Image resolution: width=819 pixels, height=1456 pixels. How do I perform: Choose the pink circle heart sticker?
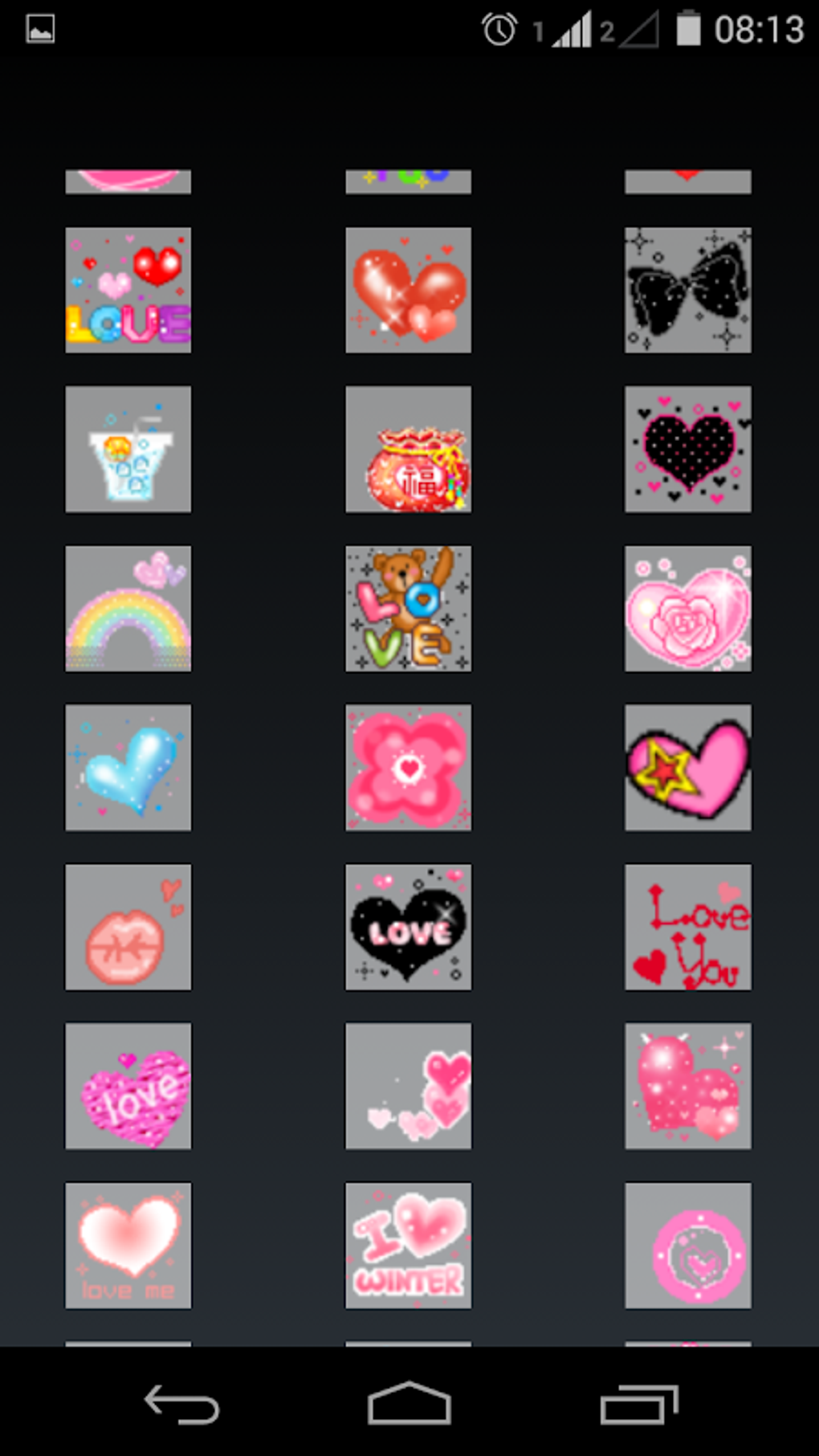click(688, 1246)
